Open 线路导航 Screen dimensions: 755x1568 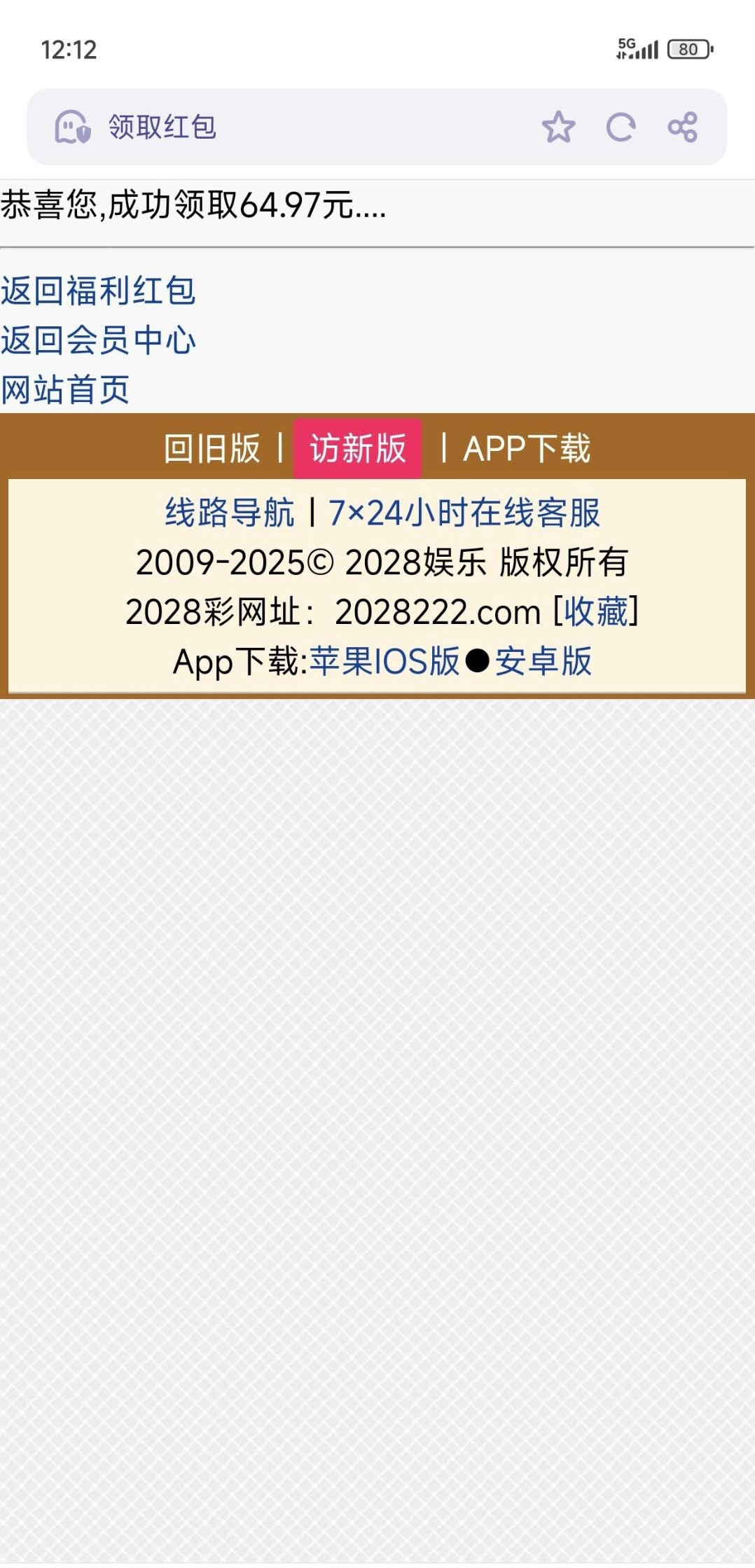tap(230, 513)
